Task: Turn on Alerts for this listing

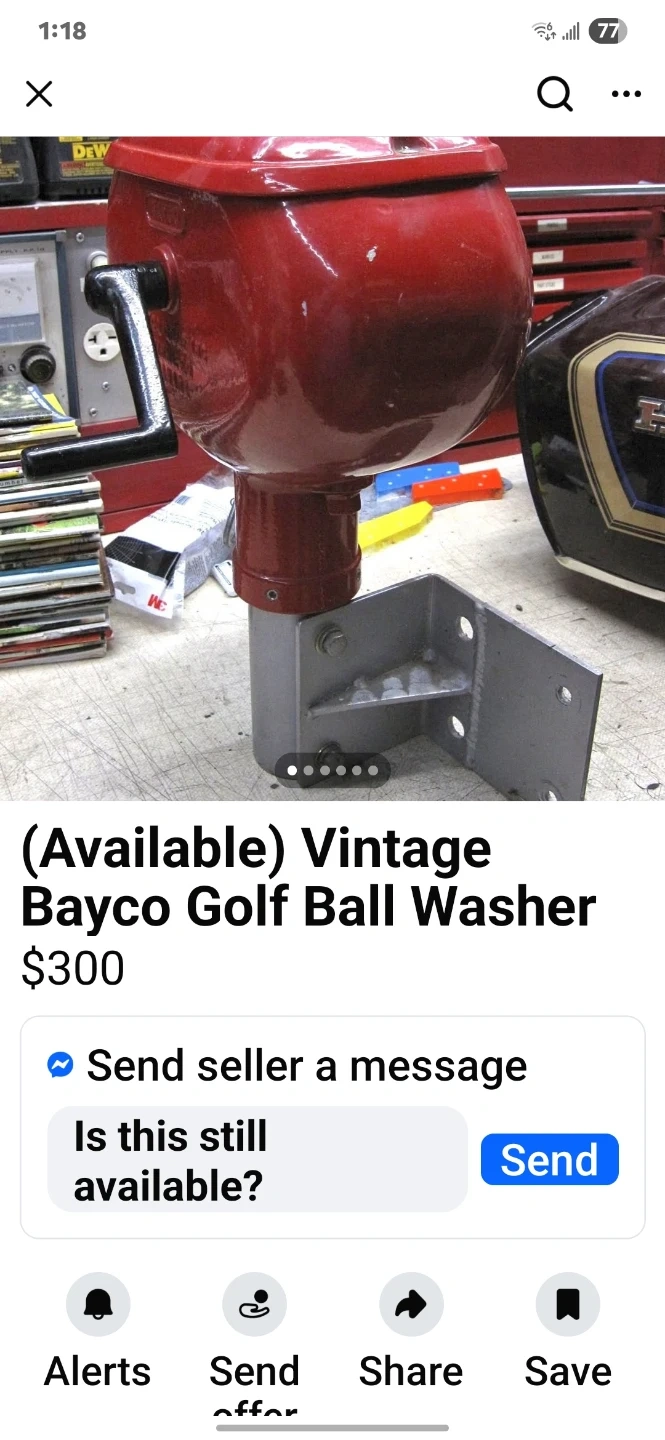Action: point(98,1305)
